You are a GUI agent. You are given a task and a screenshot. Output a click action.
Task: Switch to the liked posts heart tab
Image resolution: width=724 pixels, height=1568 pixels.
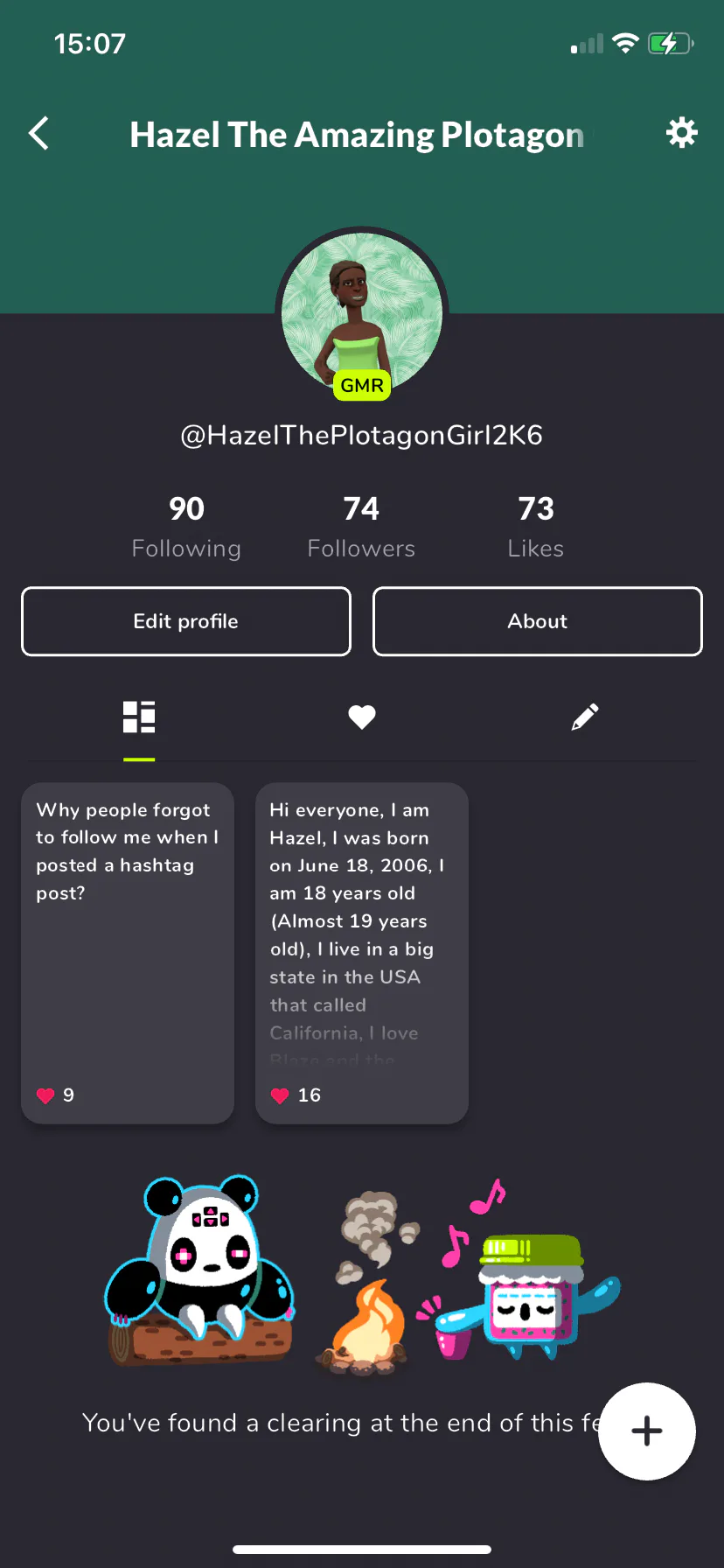362,717
